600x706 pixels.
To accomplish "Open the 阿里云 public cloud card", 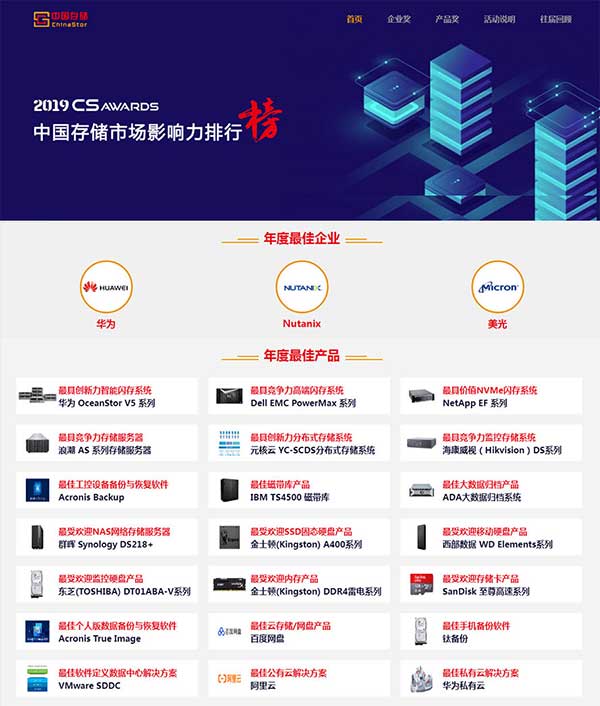I will (x=298, y=679).
